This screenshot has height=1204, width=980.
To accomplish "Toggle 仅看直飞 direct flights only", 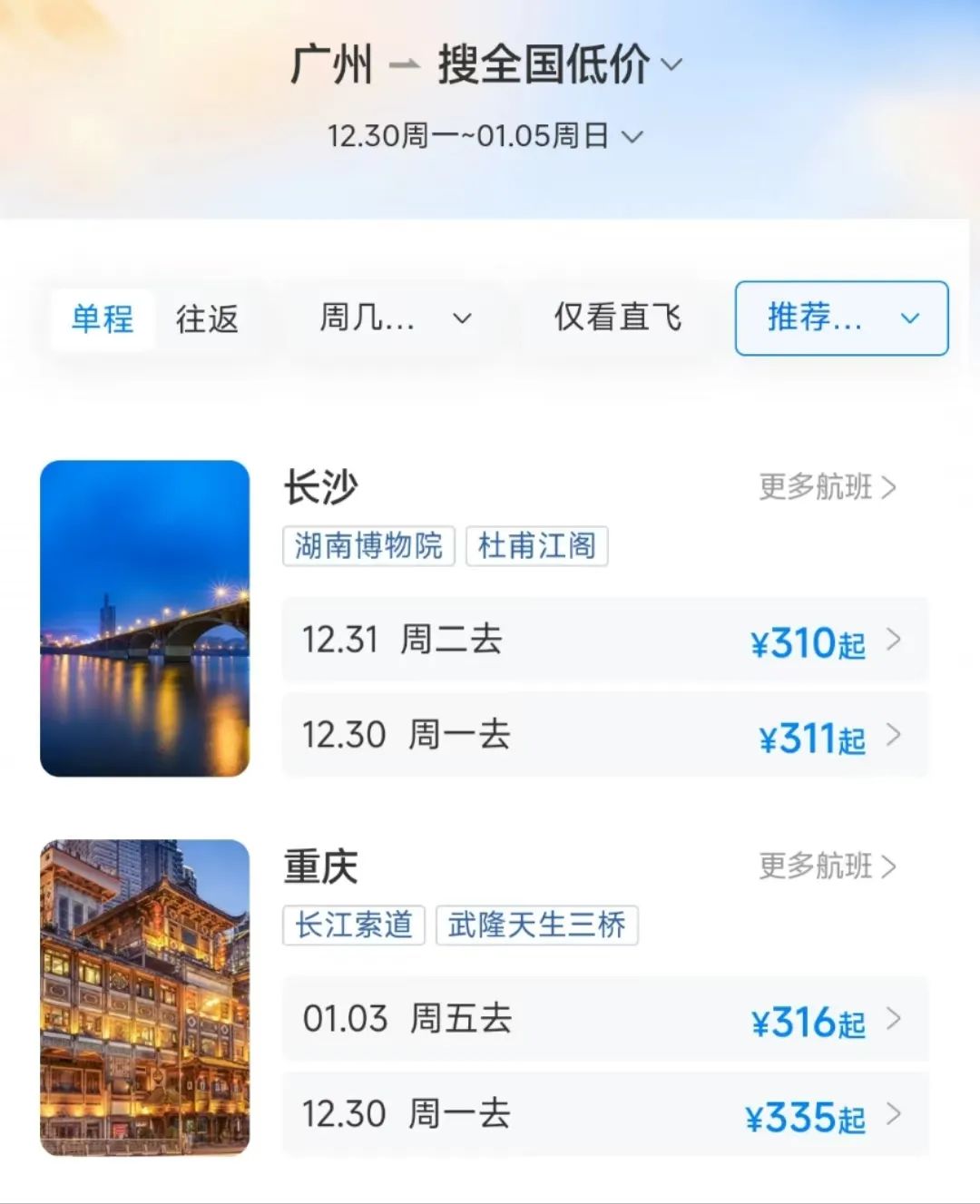I will [x=617, y=318].
